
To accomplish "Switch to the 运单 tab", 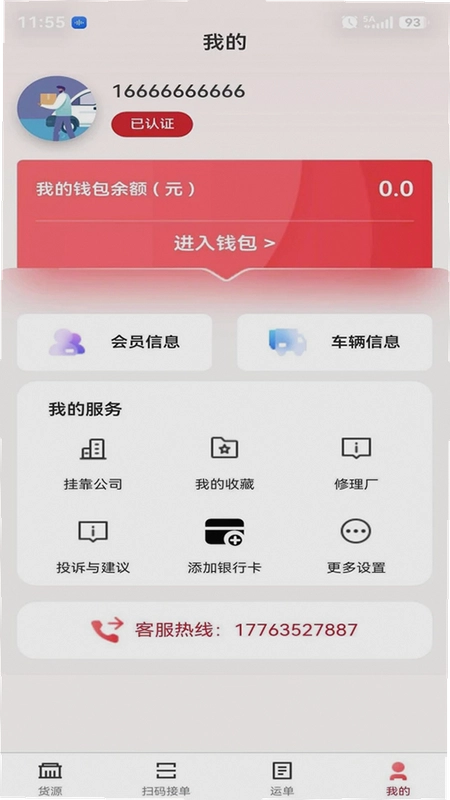I will 282,779.
